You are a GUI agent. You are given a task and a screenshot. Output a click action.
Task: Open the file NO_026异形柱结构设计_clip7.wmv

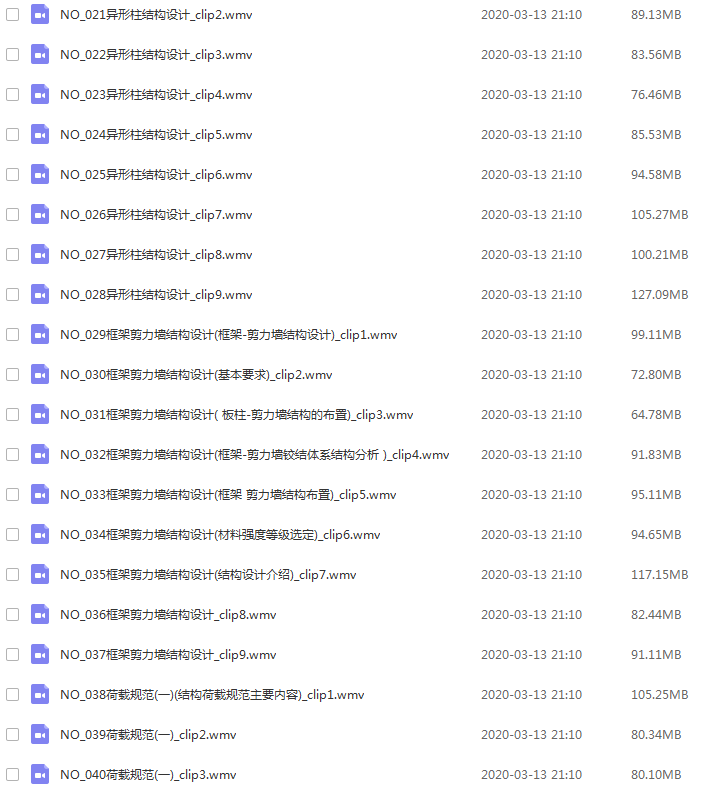(x=155, y=215)
